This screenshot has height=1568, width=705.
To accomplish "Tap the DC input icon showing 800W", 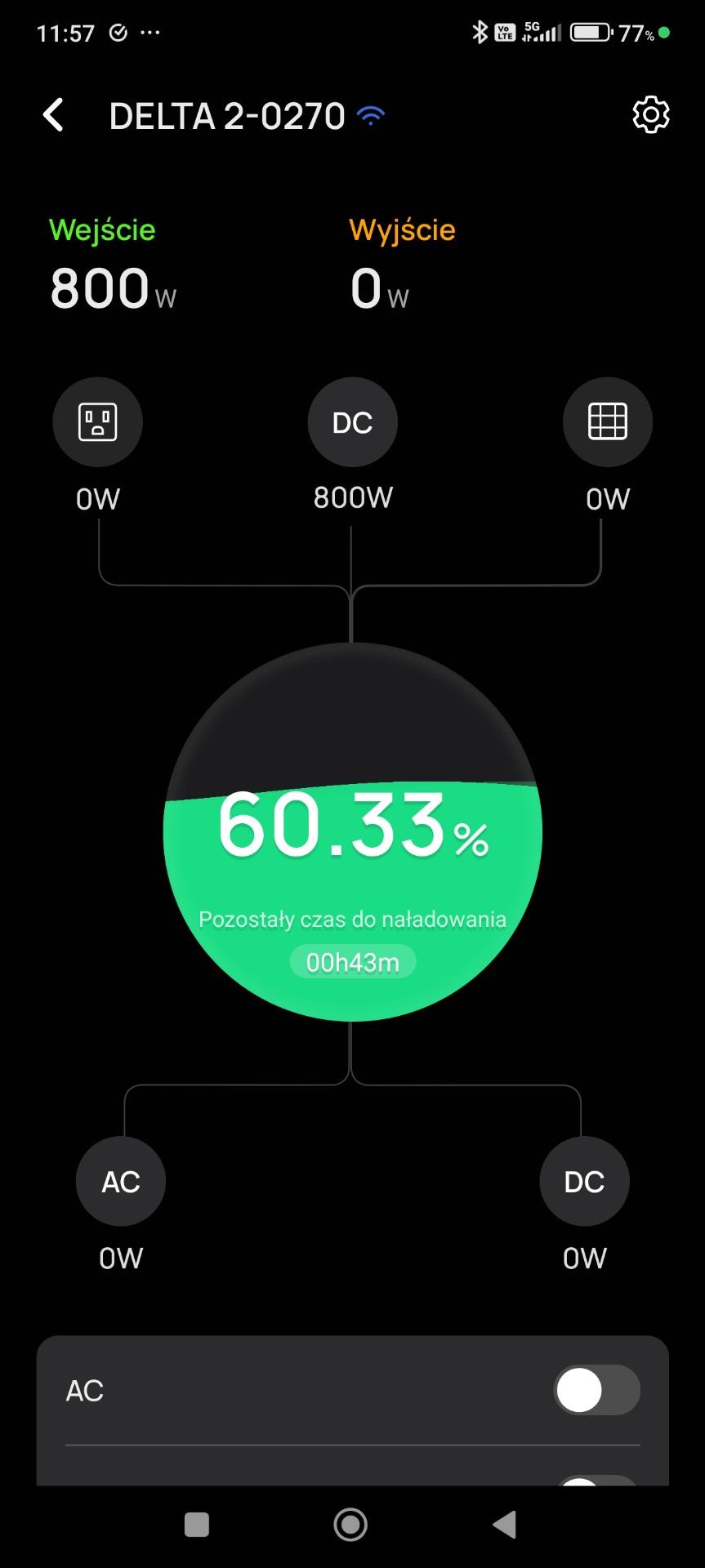I will 352,422.
